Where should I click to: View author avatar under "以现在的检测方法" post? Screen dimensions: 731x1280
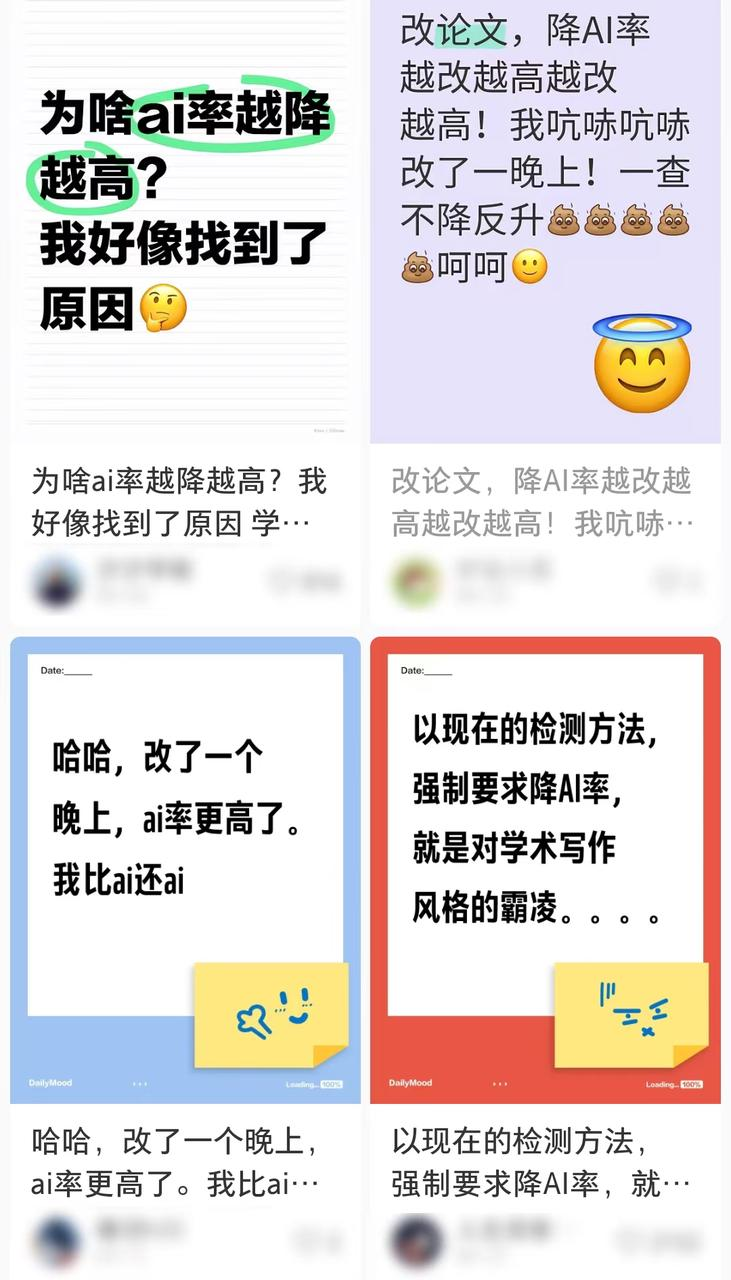(416, 1240)
